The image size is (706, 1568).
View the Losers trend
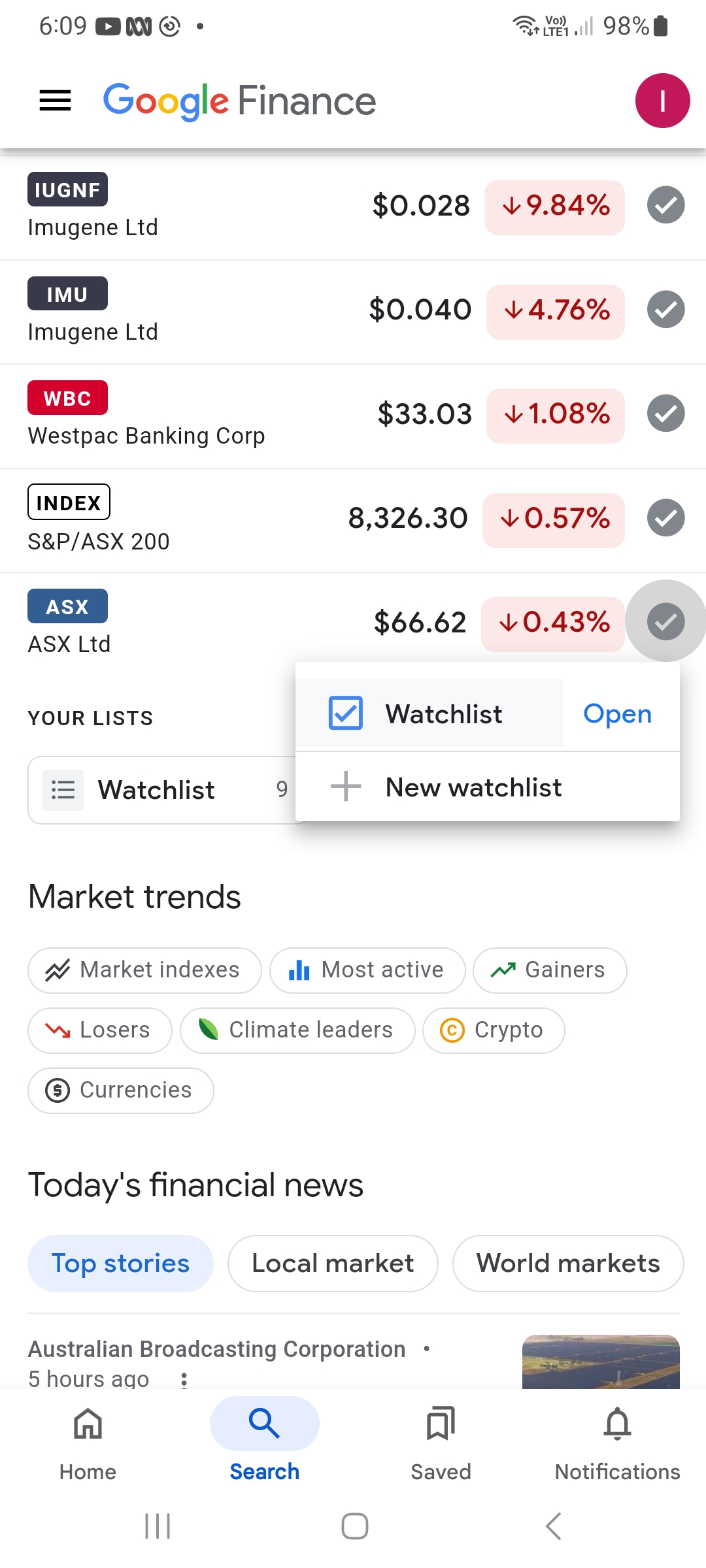pos(100,1030)
